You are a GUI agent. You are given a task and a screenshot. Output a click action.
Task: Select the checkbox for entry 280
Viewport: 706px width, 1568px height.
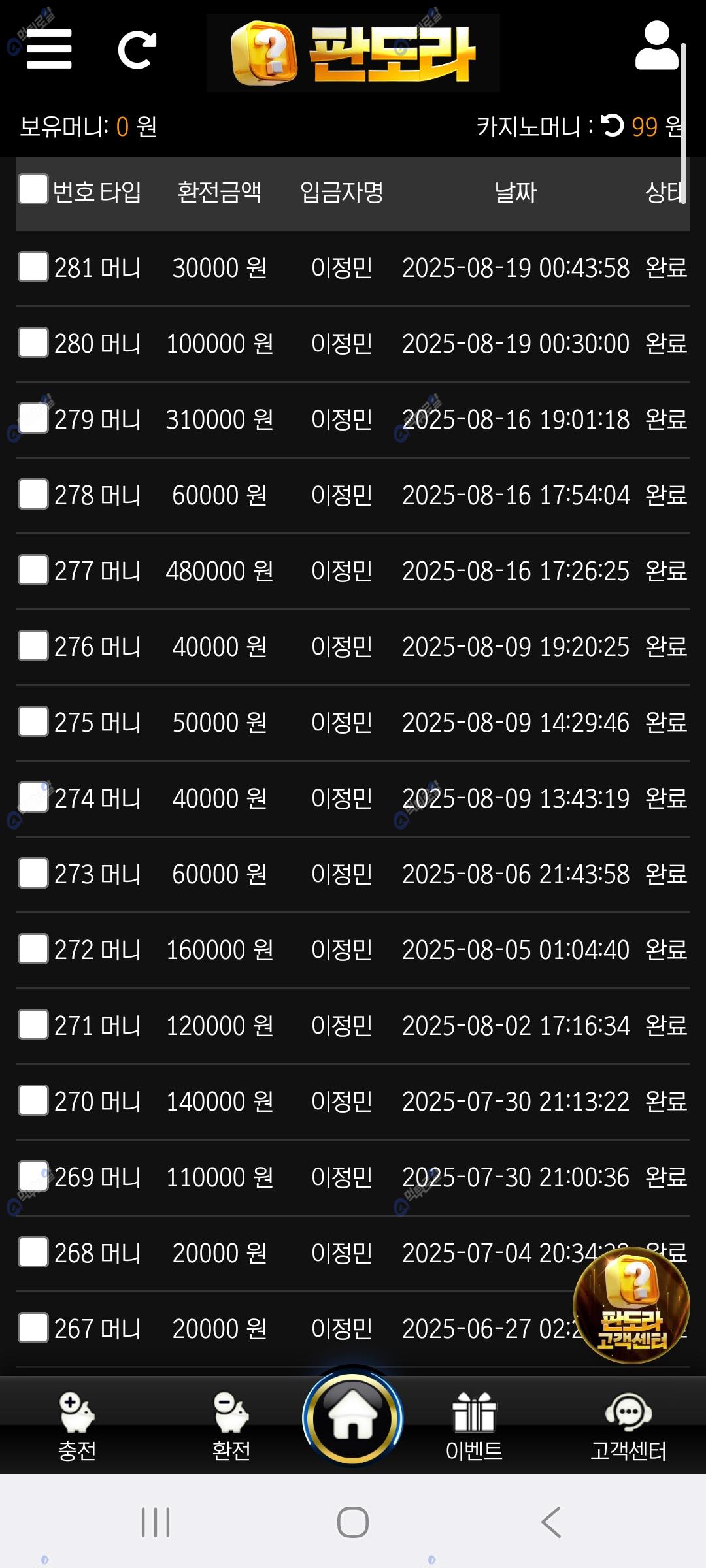click(33, 342)
